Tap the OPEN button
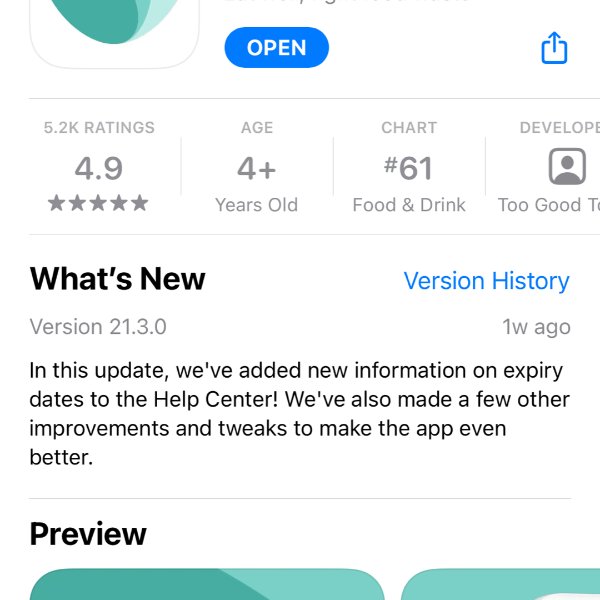600x600 pixels. pyautogui.click(x=276, y=48)
